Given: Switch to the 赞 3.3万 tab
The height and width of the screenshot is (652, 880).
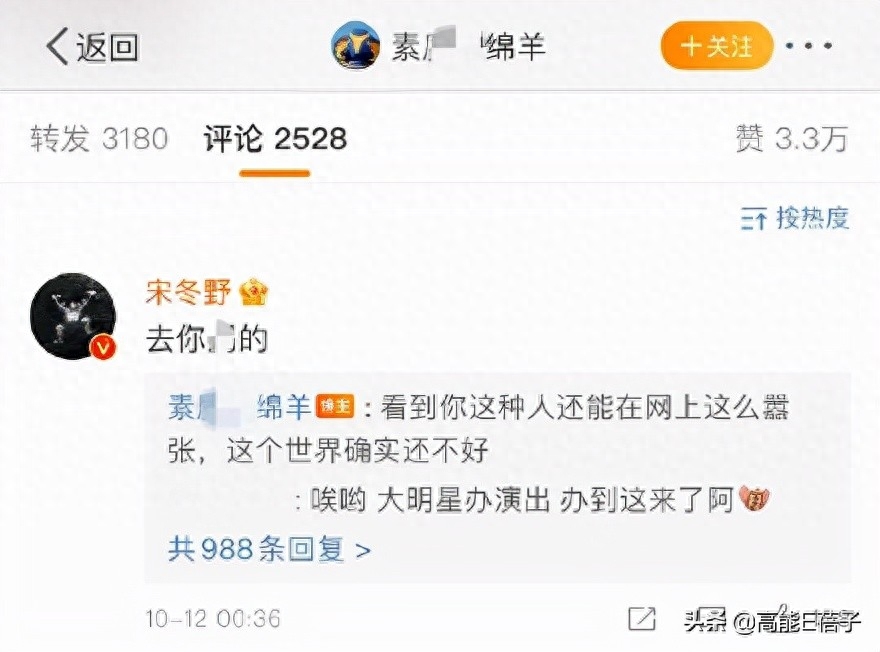Looking at the screenshot, I should click(x=791, y=139).
